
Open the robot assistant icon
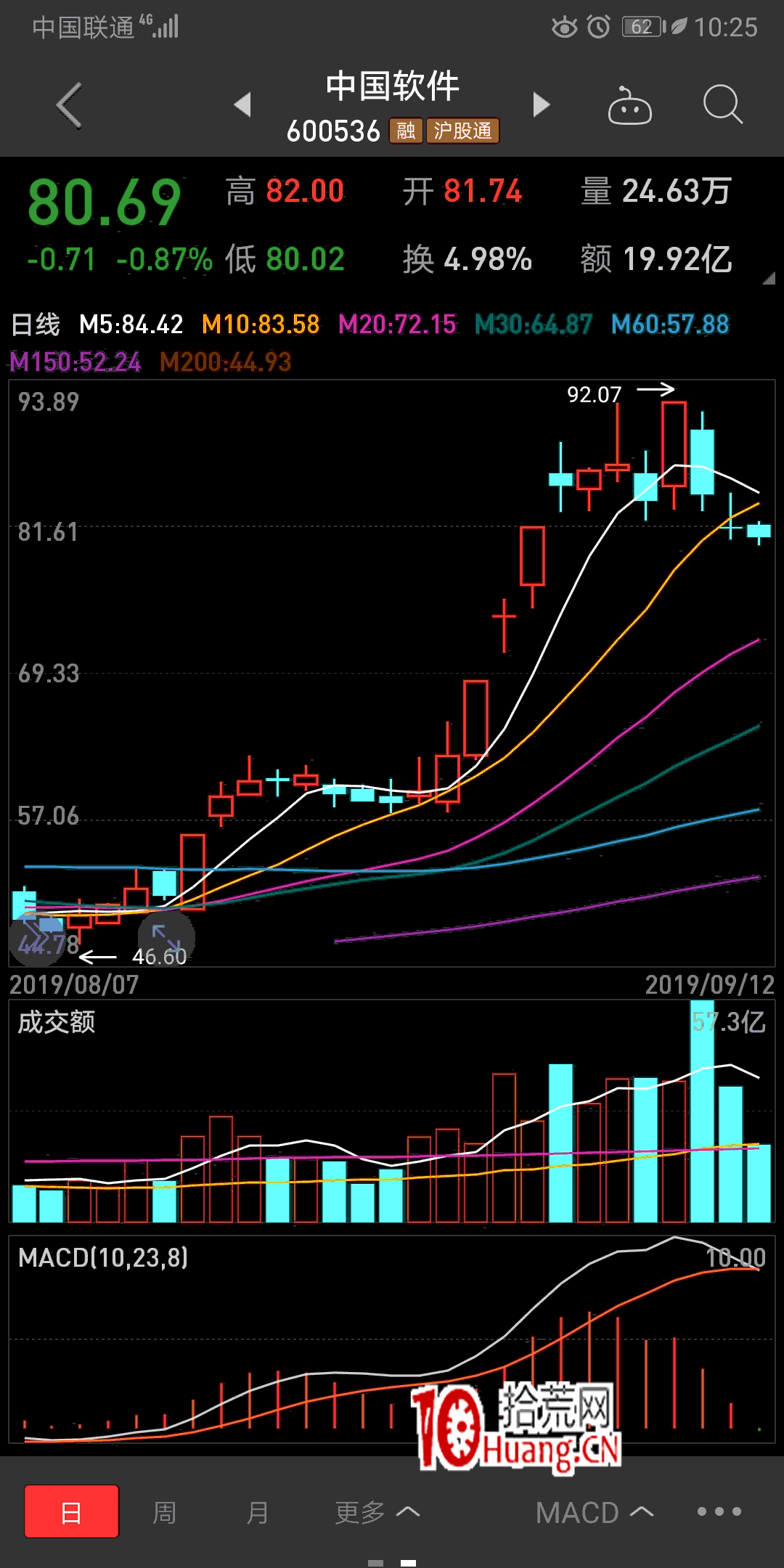[x=629, y=106]
